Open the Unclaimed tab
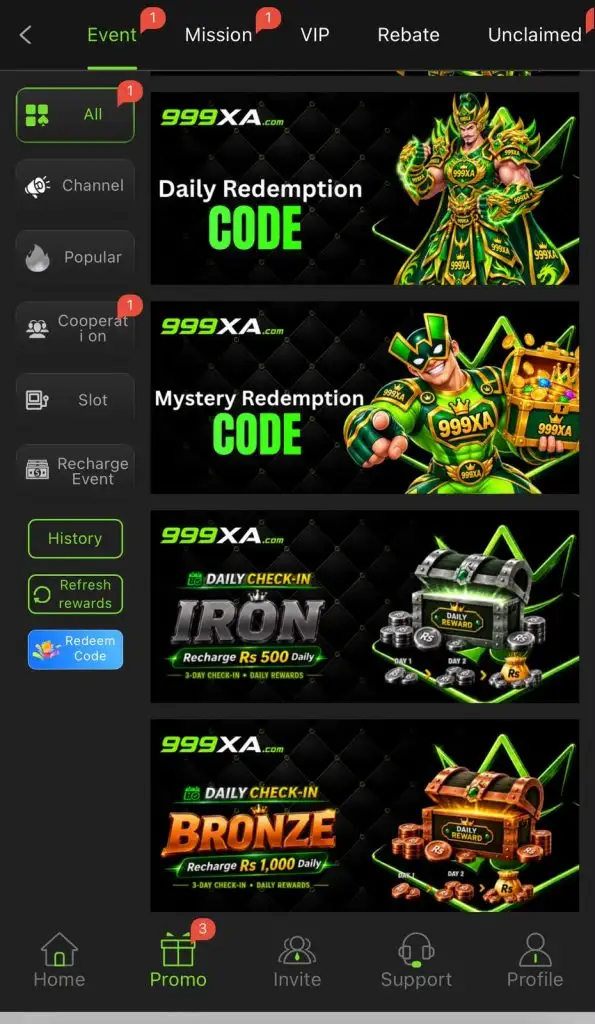This screenshot has height=1024, width=595. [535, 35]
